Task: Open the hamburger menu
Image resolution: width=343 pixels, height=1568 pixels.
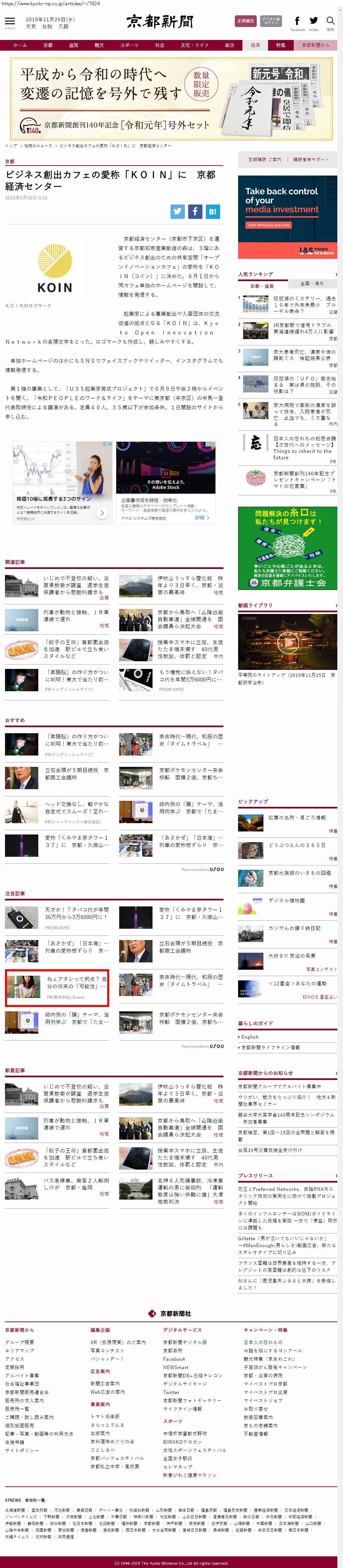Action: [10, 22]
